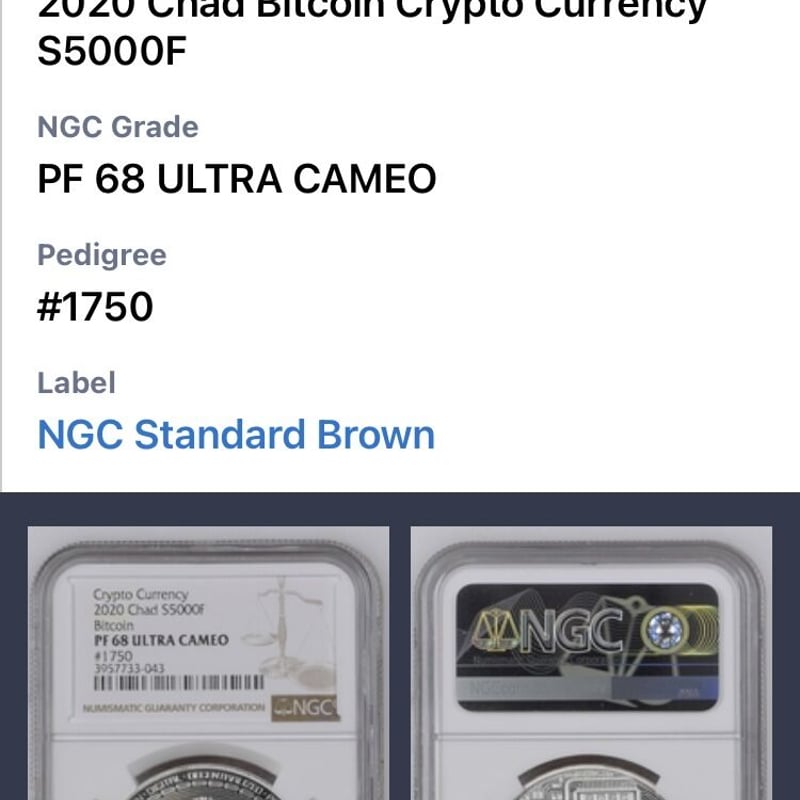View the obverse slab photo
Image resolution: width=800 pixels, height=800 pixels.
point(208,662)
